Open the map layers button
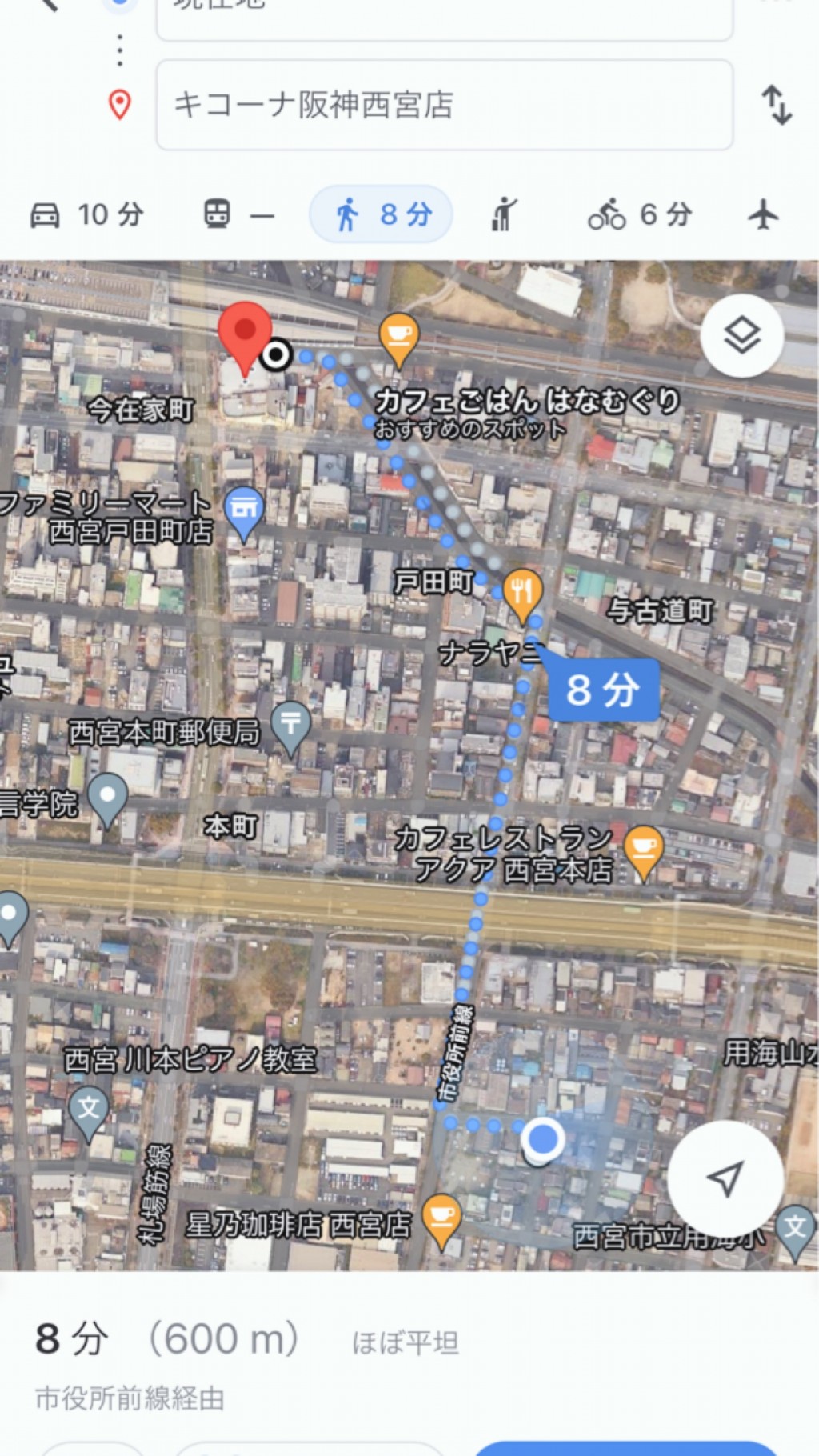Screen dimensions: 819x1456 tap(742, 335)
